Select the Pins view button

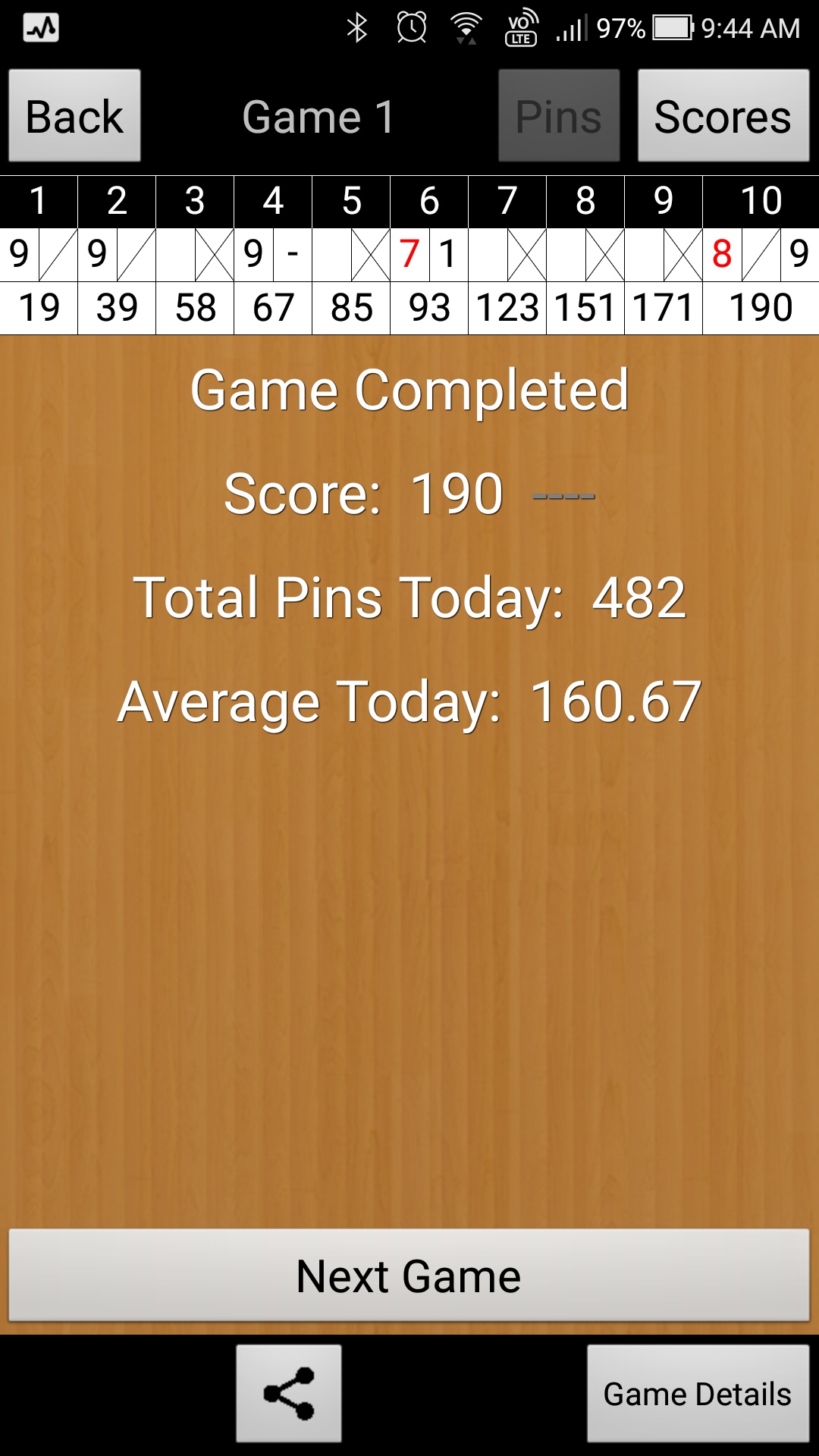559,116
